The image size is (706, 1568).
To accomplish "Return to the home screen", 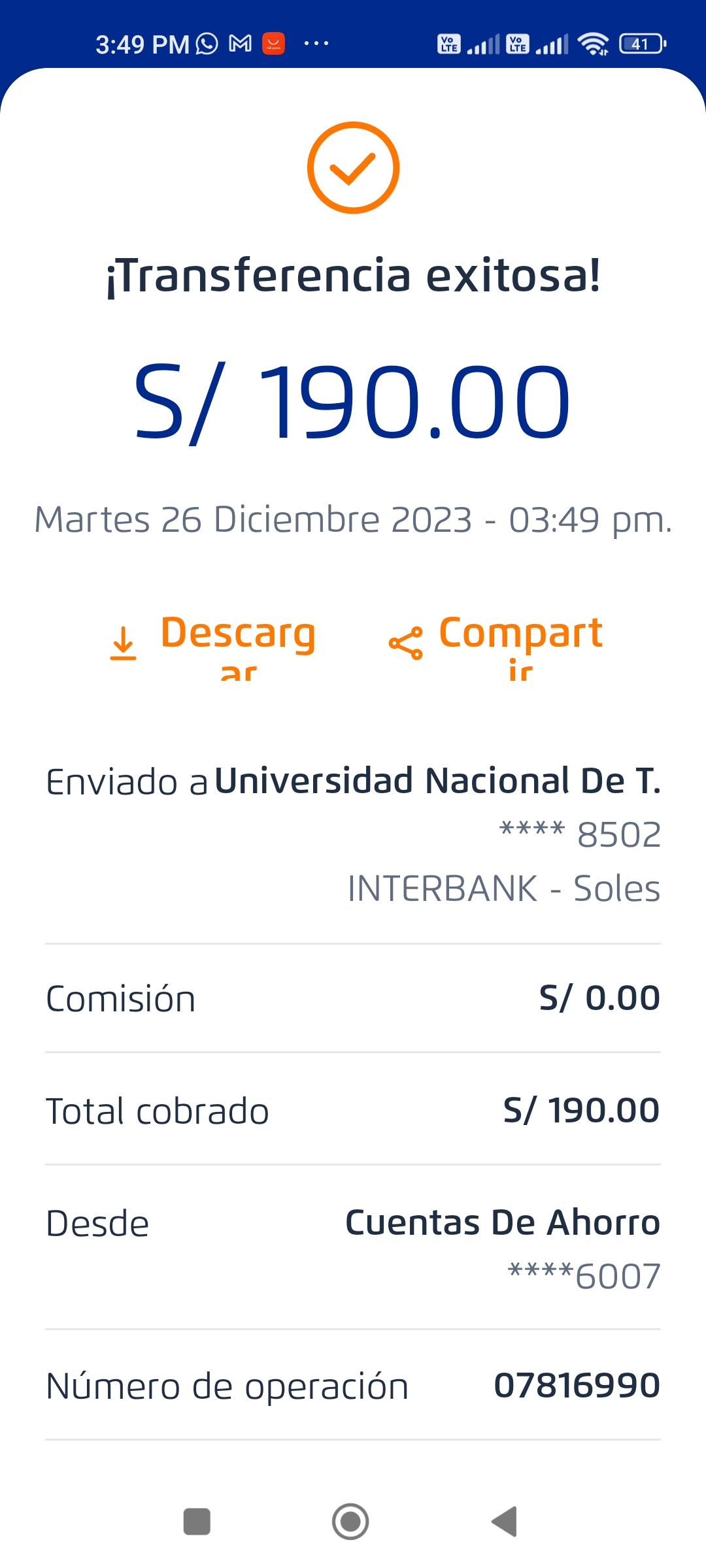I will coord(350,1522).
